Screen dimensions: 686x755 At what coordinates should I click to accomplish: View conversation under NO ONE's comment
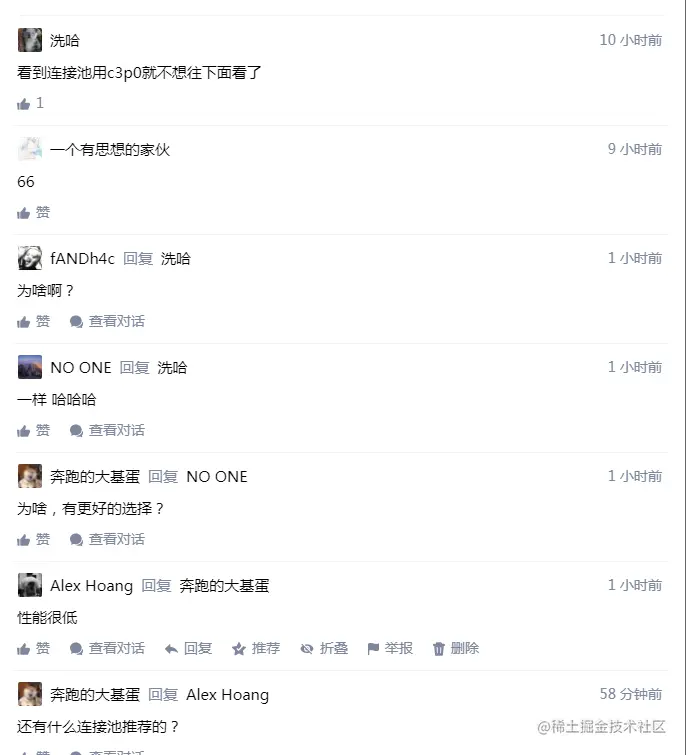tap(107, 430)
